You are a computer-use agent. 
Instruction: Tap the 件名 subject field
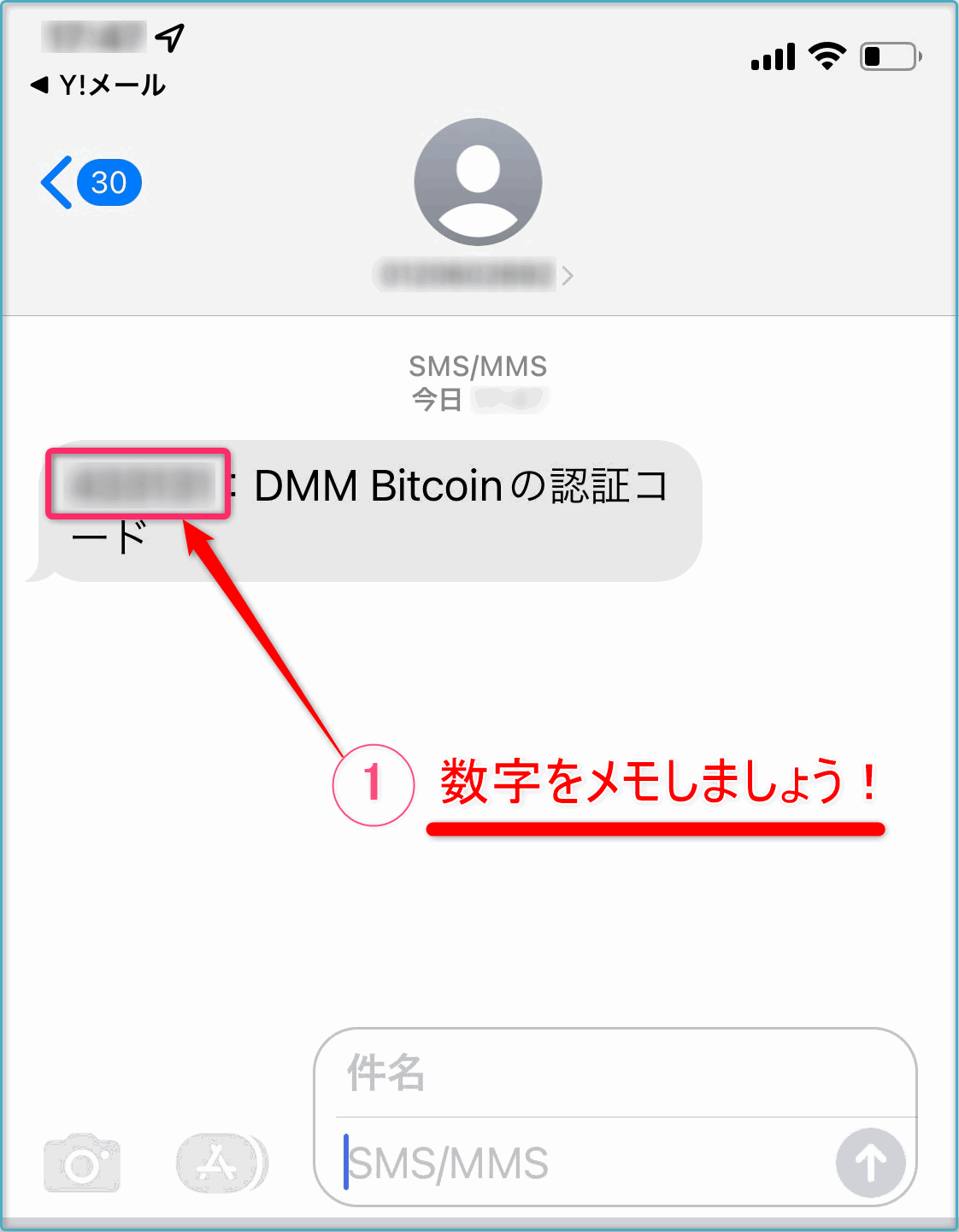pyautogui.click(x=615, y=1073)
